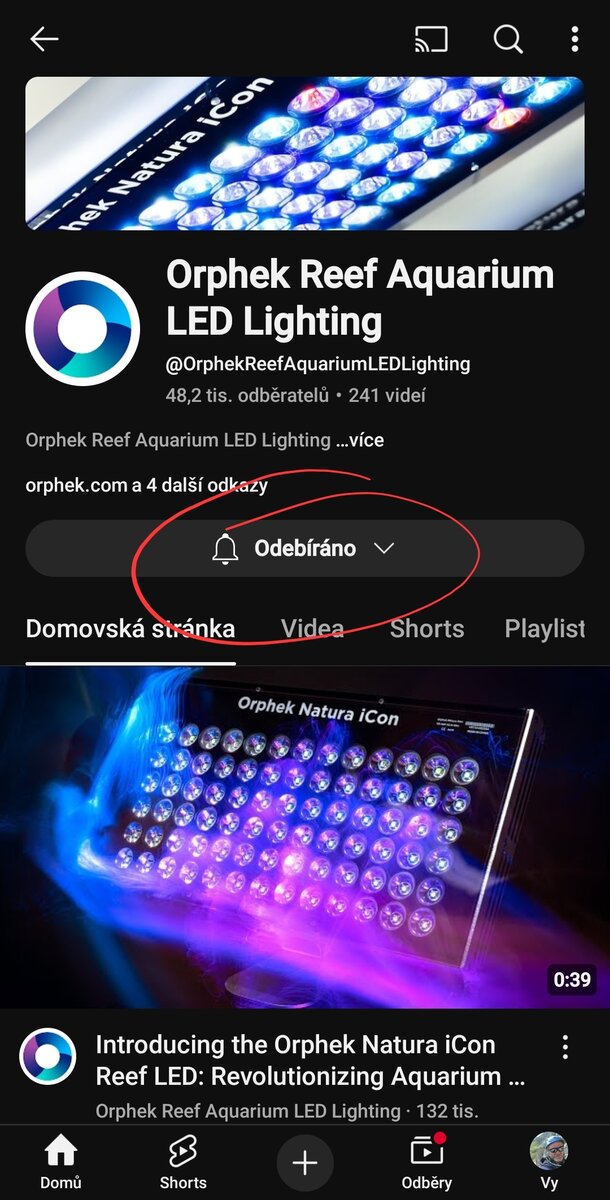Screen dimensions: 610x1200
Task: Switch to the Shorts channel tab
Action: point(427,629)
